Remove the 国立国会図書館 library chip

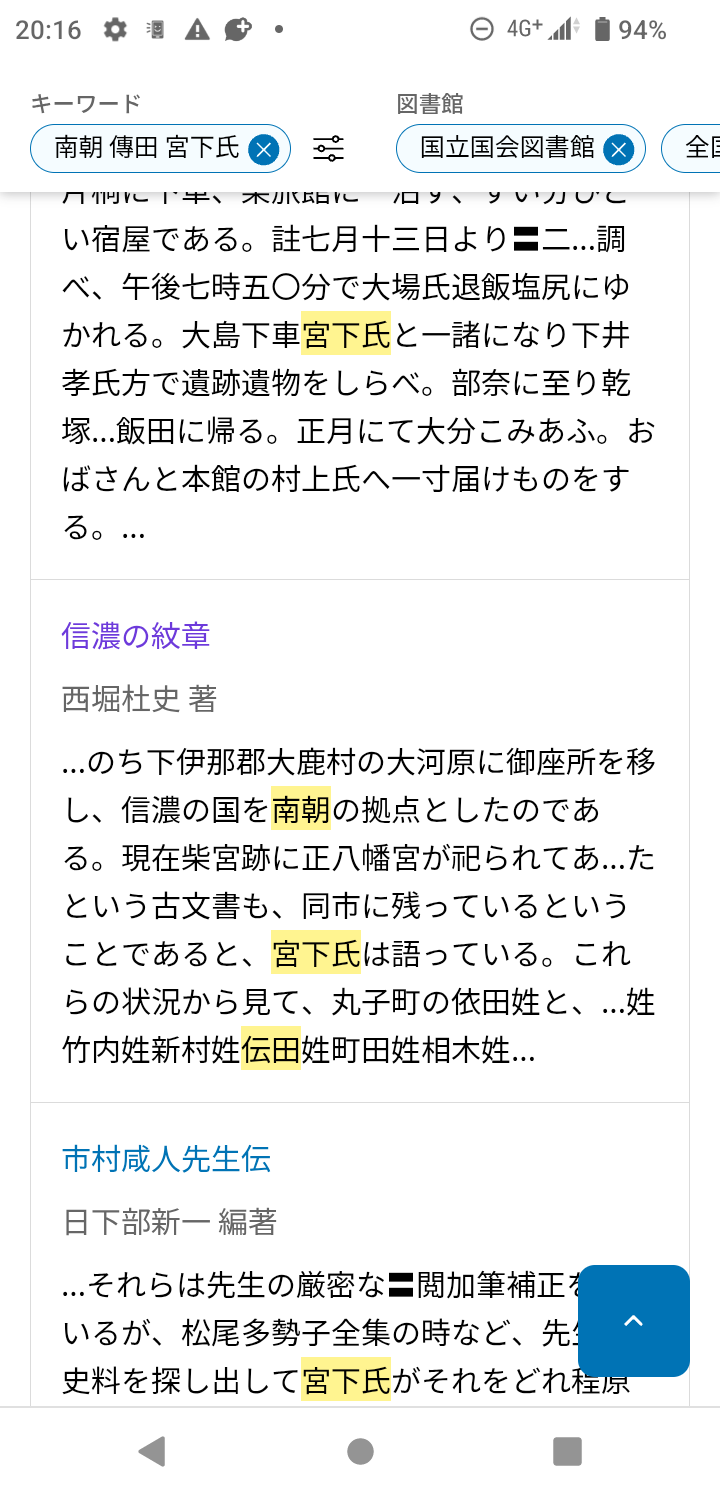[618, 150]
